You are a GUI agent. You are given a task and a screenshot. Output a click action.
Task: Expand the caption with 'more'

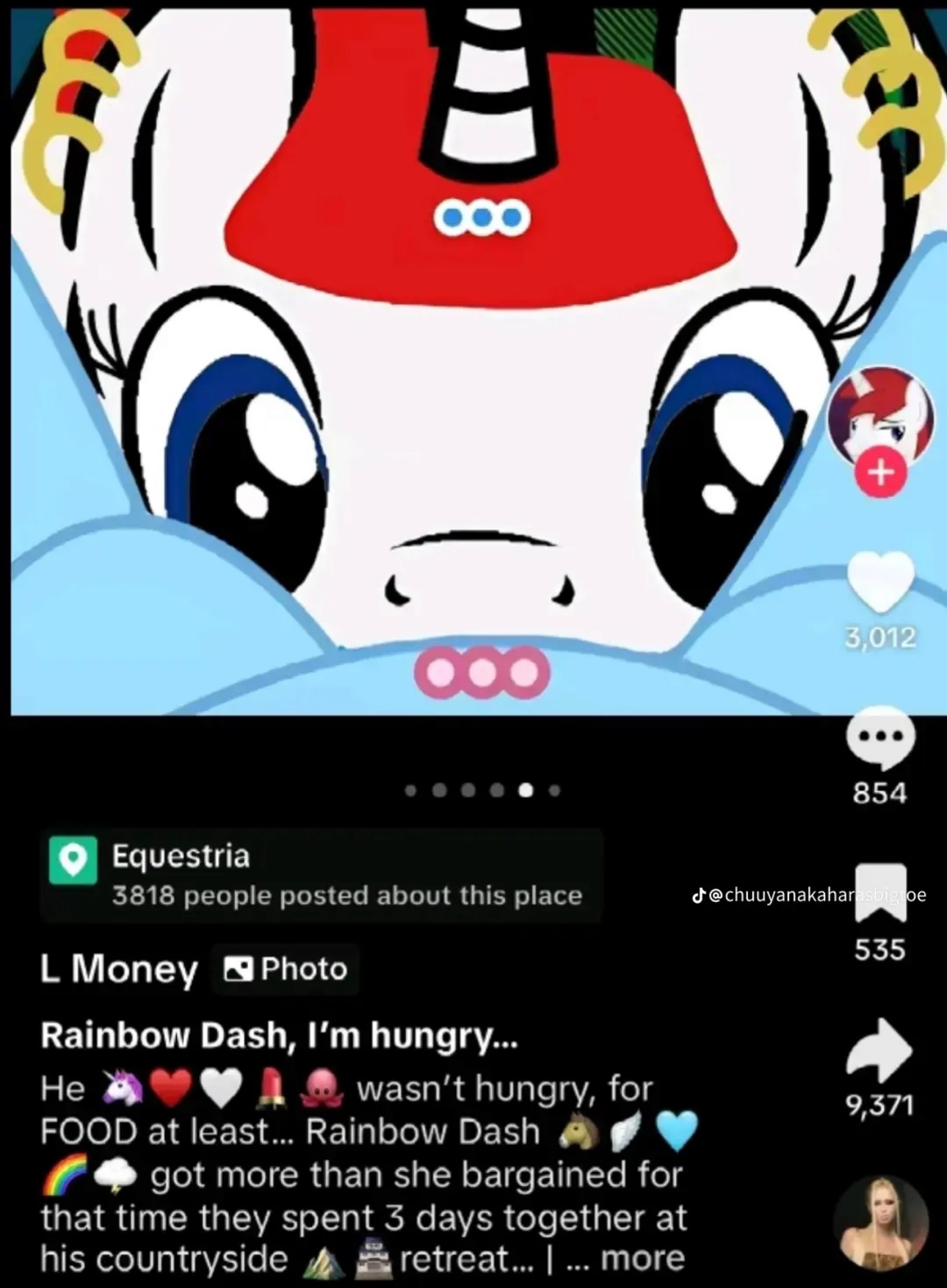pos(642,1259)
